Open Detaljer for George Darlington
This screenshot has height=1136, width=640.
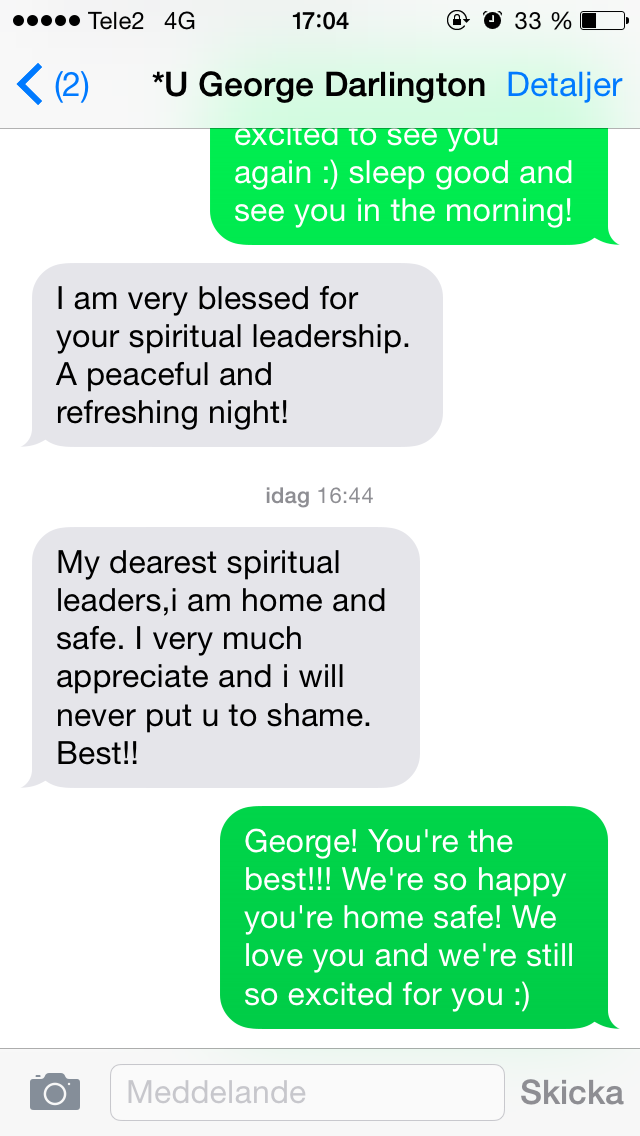(x=564, y=86)
